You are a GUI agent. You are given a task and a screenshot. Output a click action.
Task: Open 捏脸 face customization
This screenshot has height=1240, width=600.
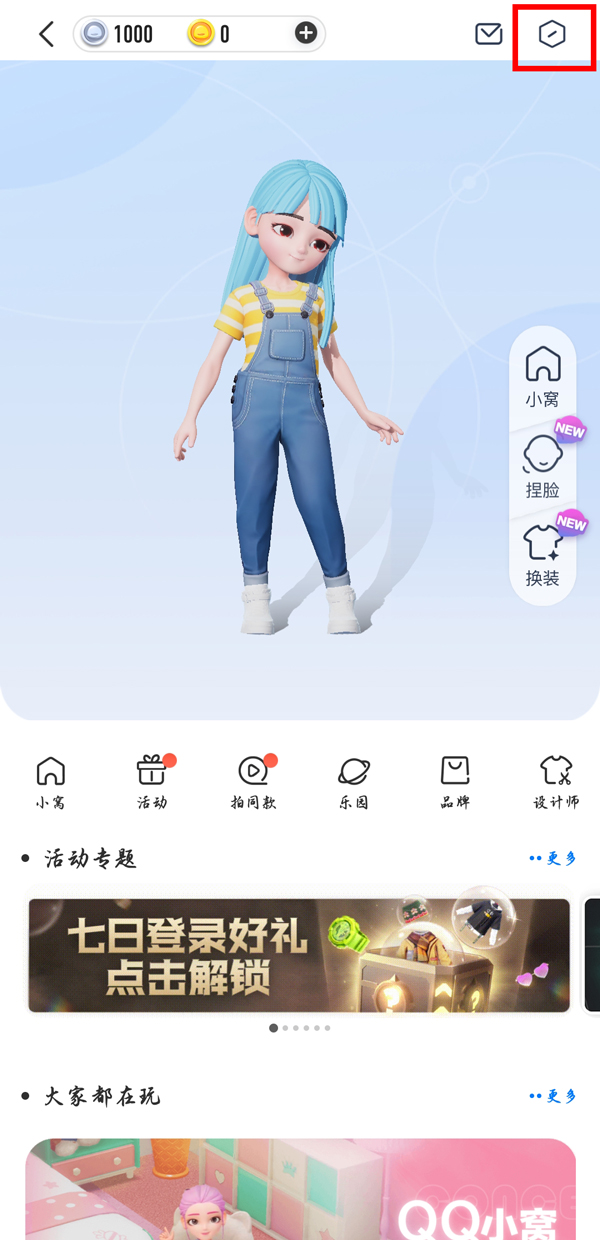coord(542,466)
